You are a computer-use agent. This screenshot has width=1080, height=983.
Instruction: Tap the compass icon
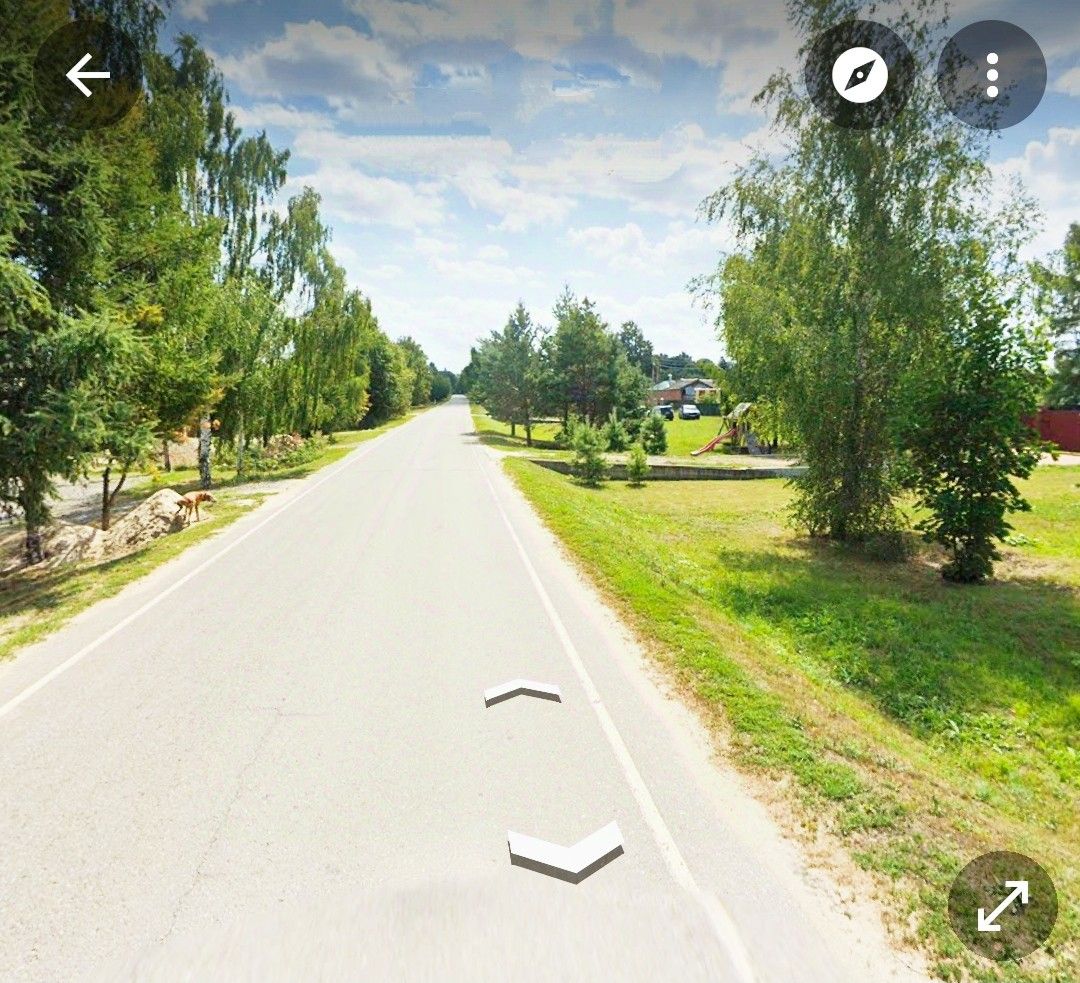pyautogui.click(x=859, y=75)
